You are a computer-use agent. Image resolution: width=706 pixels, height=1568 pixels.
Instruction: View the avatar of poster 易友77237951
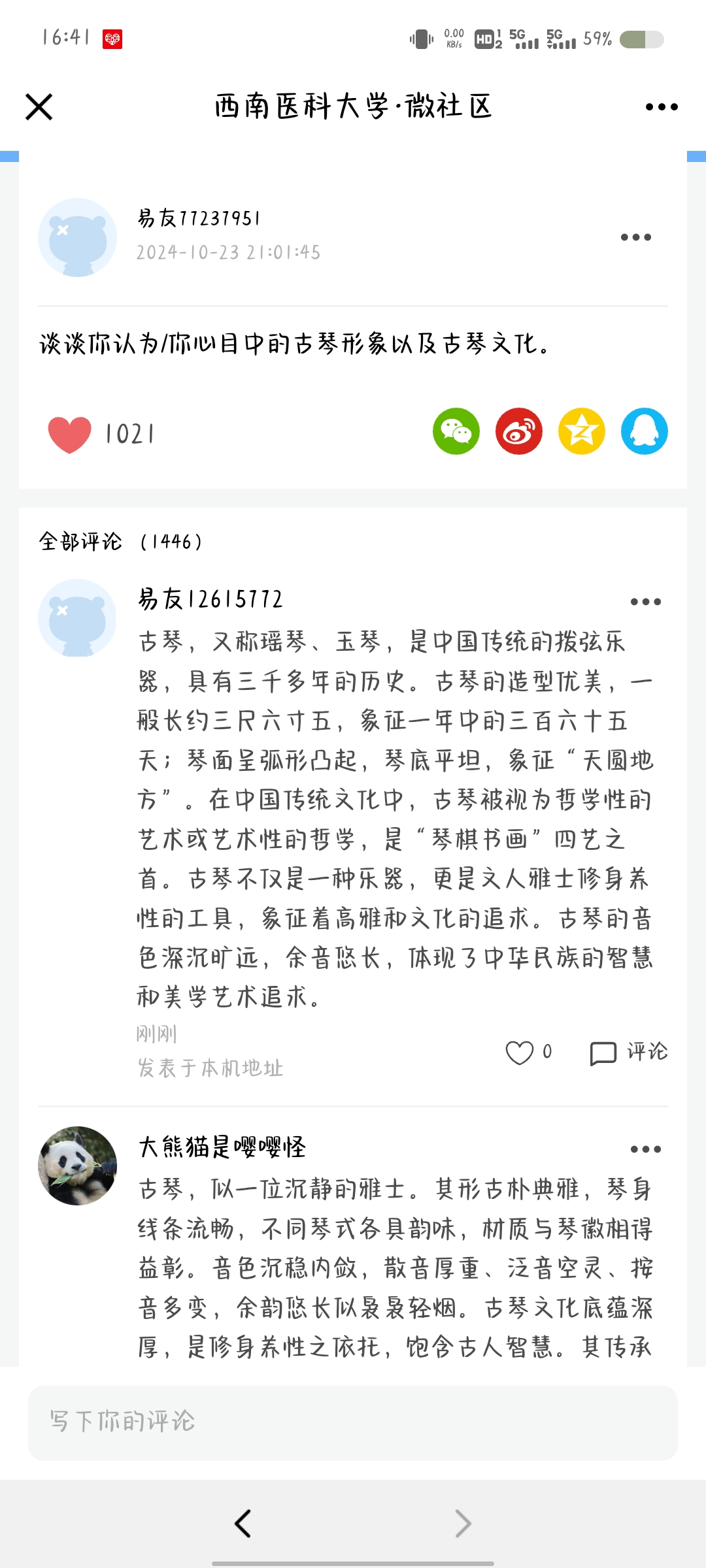tap(77, 237)
